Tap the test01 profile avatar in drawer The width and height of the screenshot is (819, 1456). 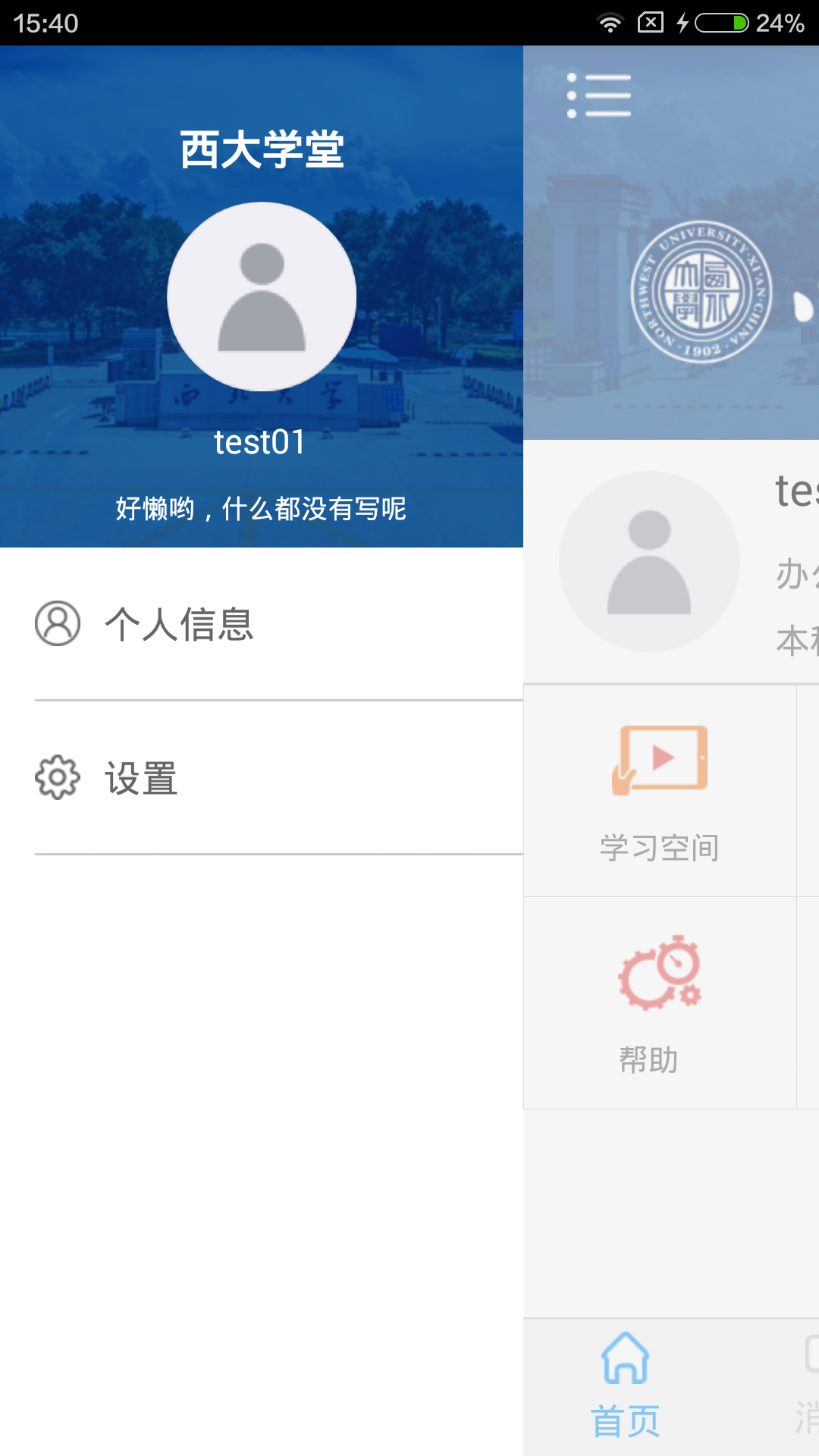262,297
